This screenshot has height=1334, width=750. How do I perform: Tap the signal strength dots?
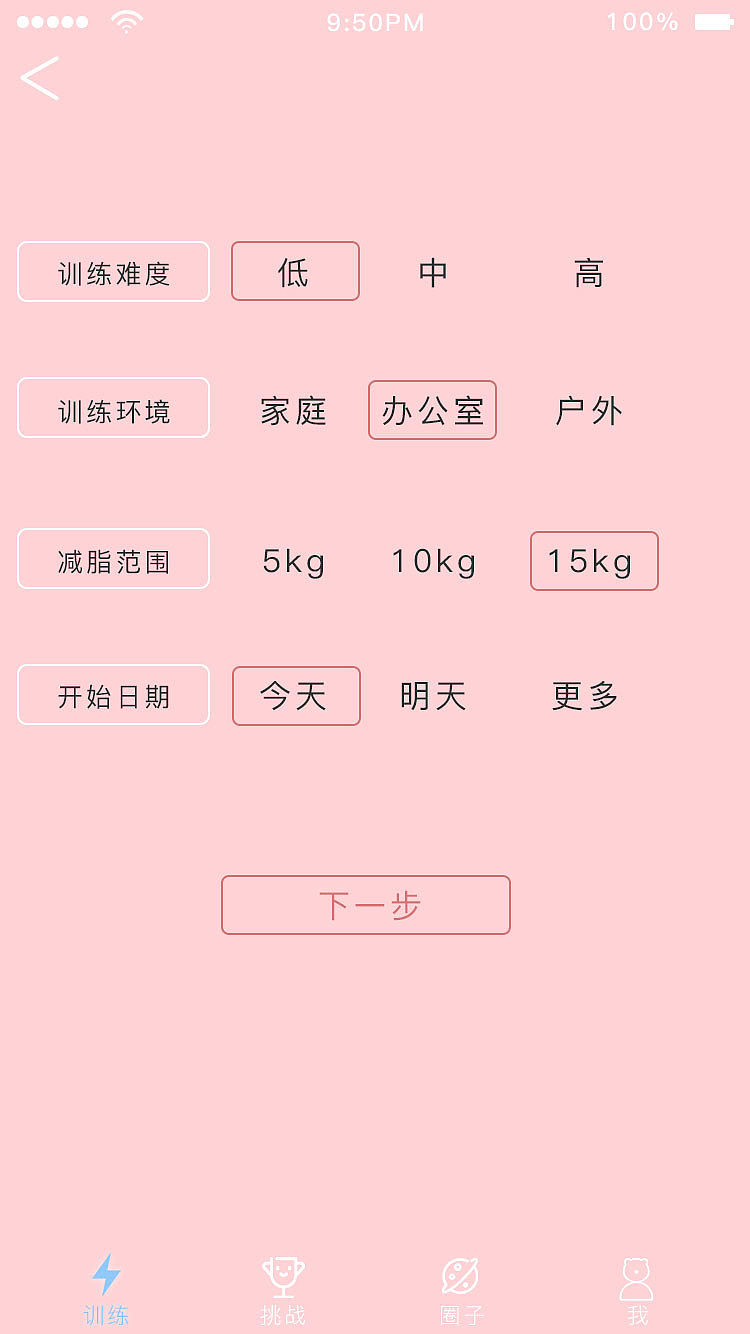pos(52,20)
